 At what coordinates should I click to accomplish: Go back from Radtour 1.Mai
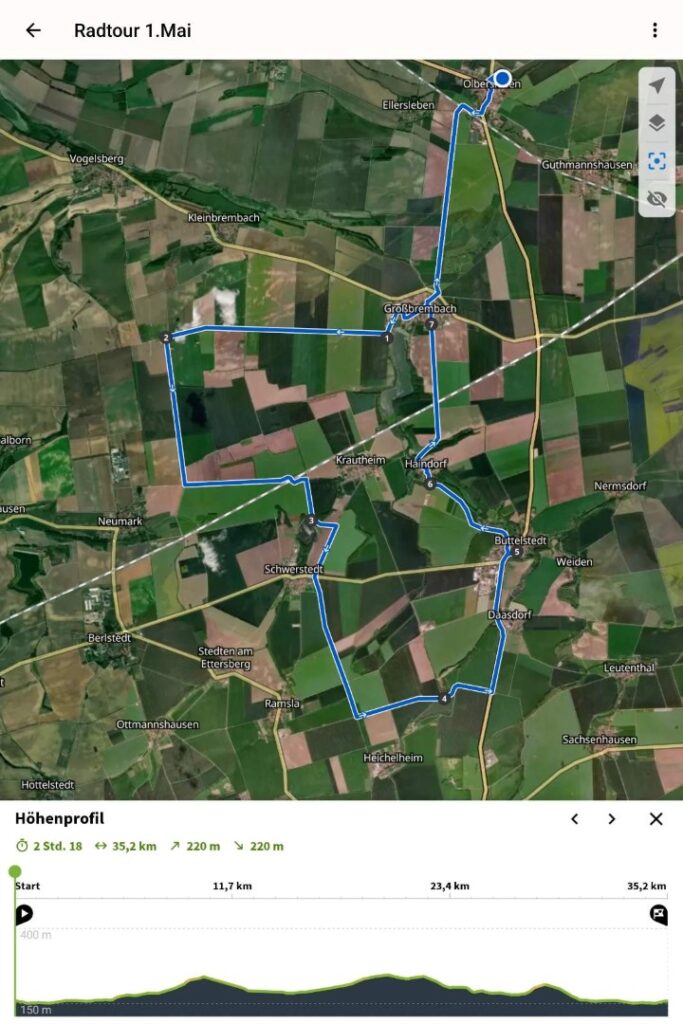tap(33, 30)
